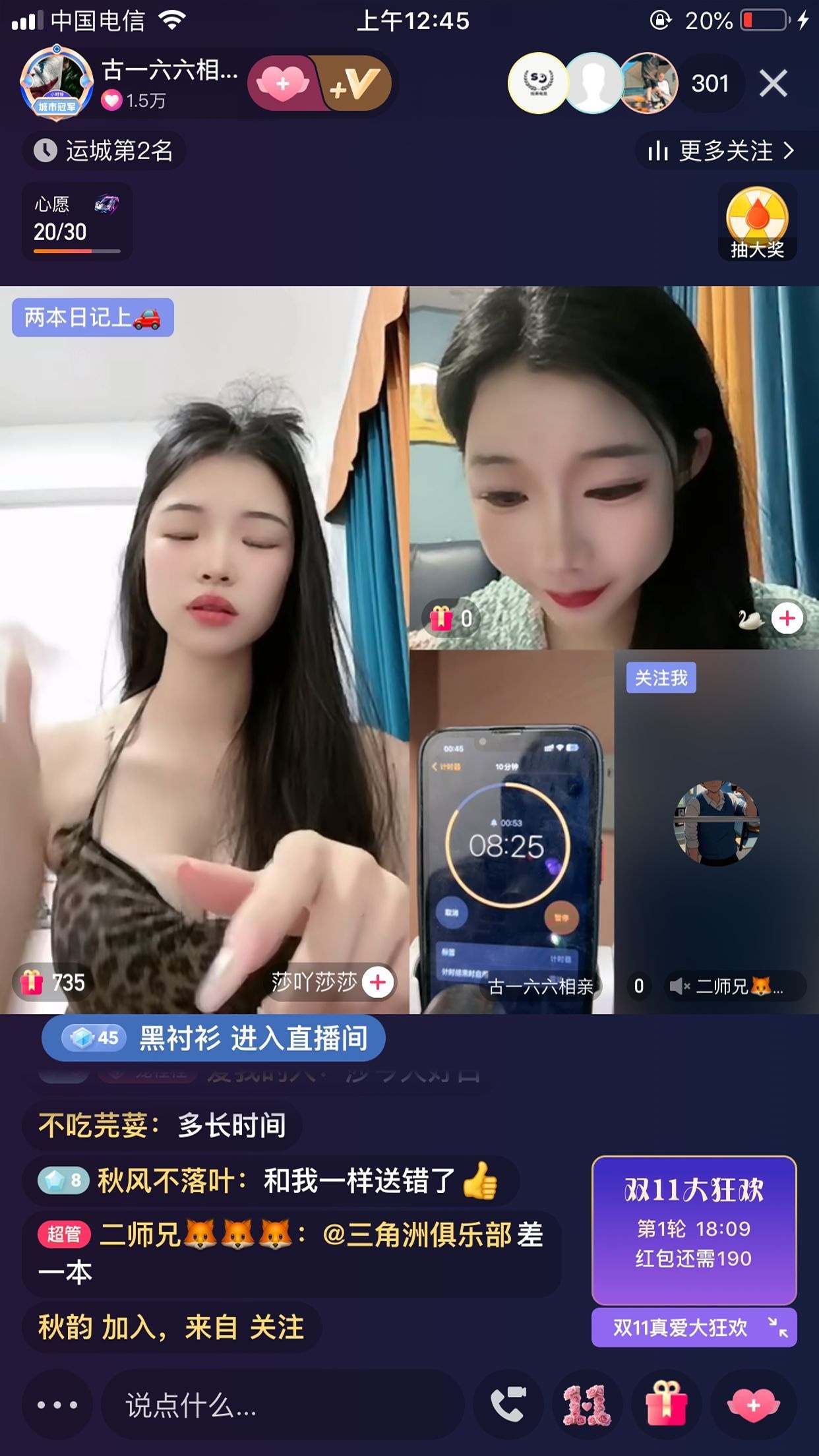Image resolution: width=819 pixels, height=1456 pixels.
Task: Open the gift box panel
Action: [667, 1405]
